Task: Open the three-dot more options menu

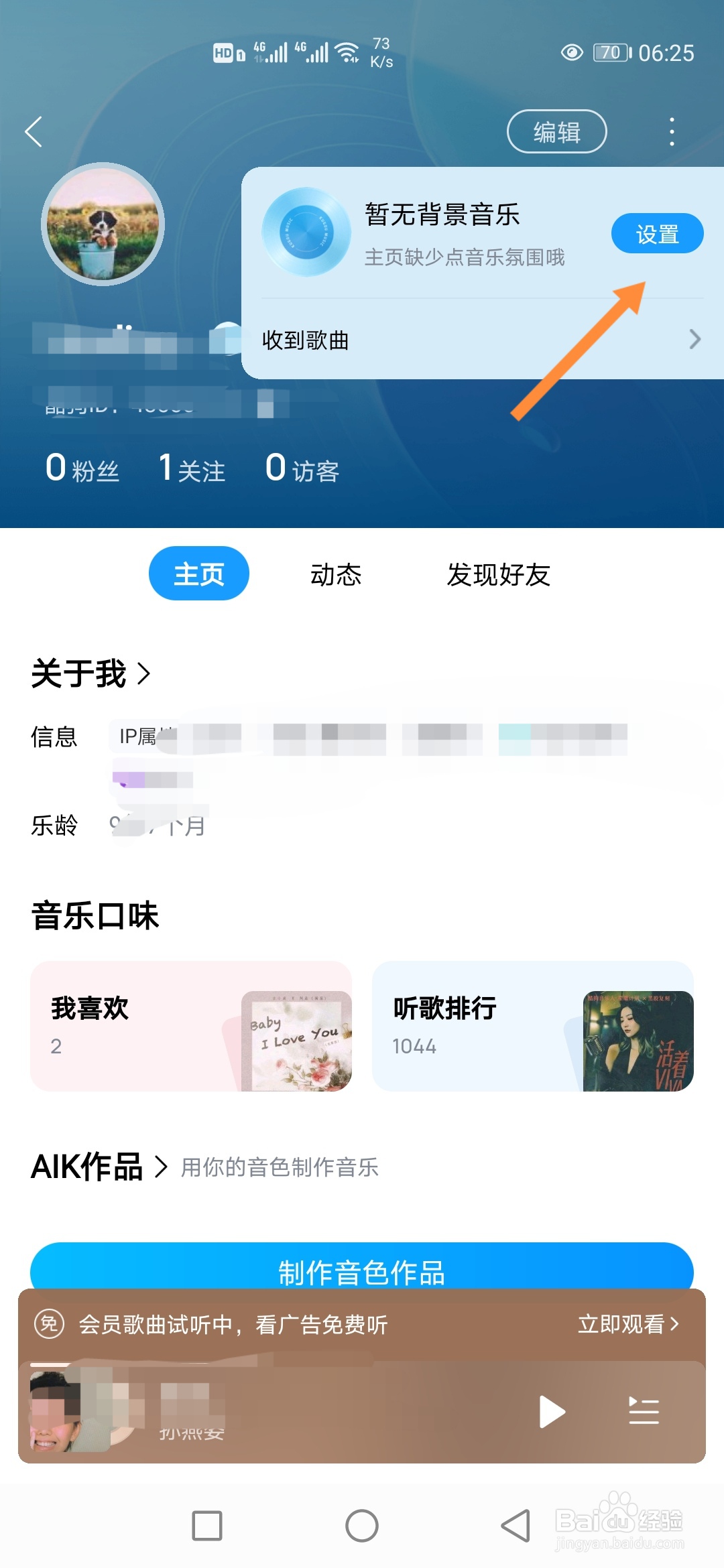Action: tap(671, 131)
